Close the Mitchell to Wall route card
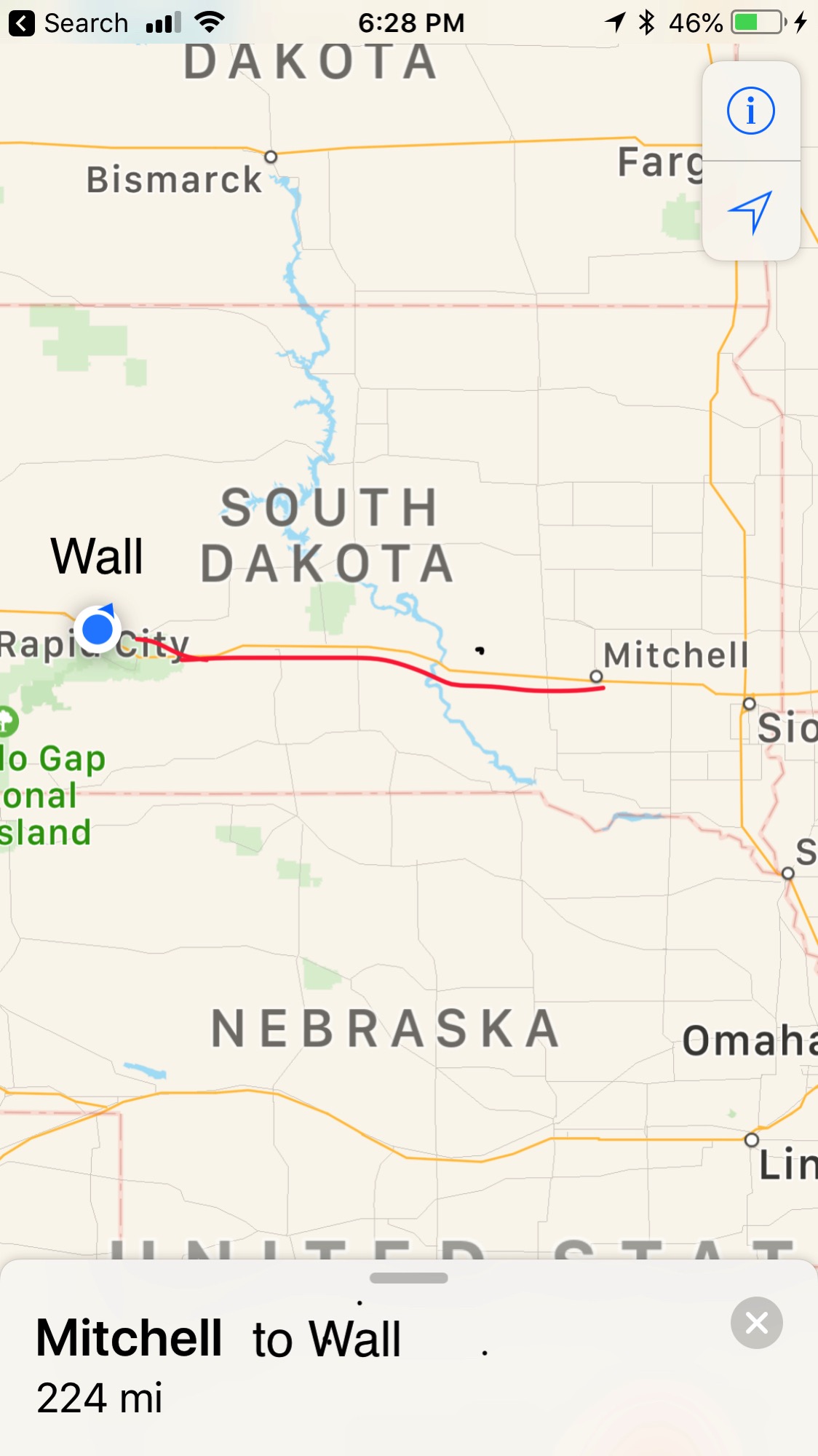The image size is (818, 1456). tap(757, 1322)
